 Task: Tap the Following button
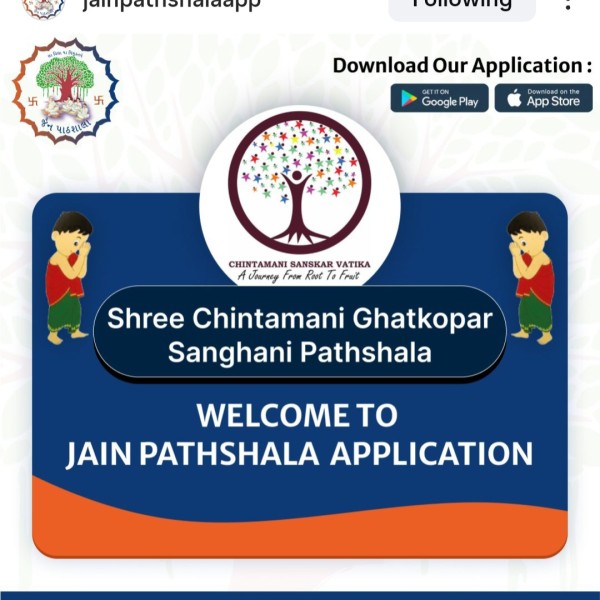[461, 5]
